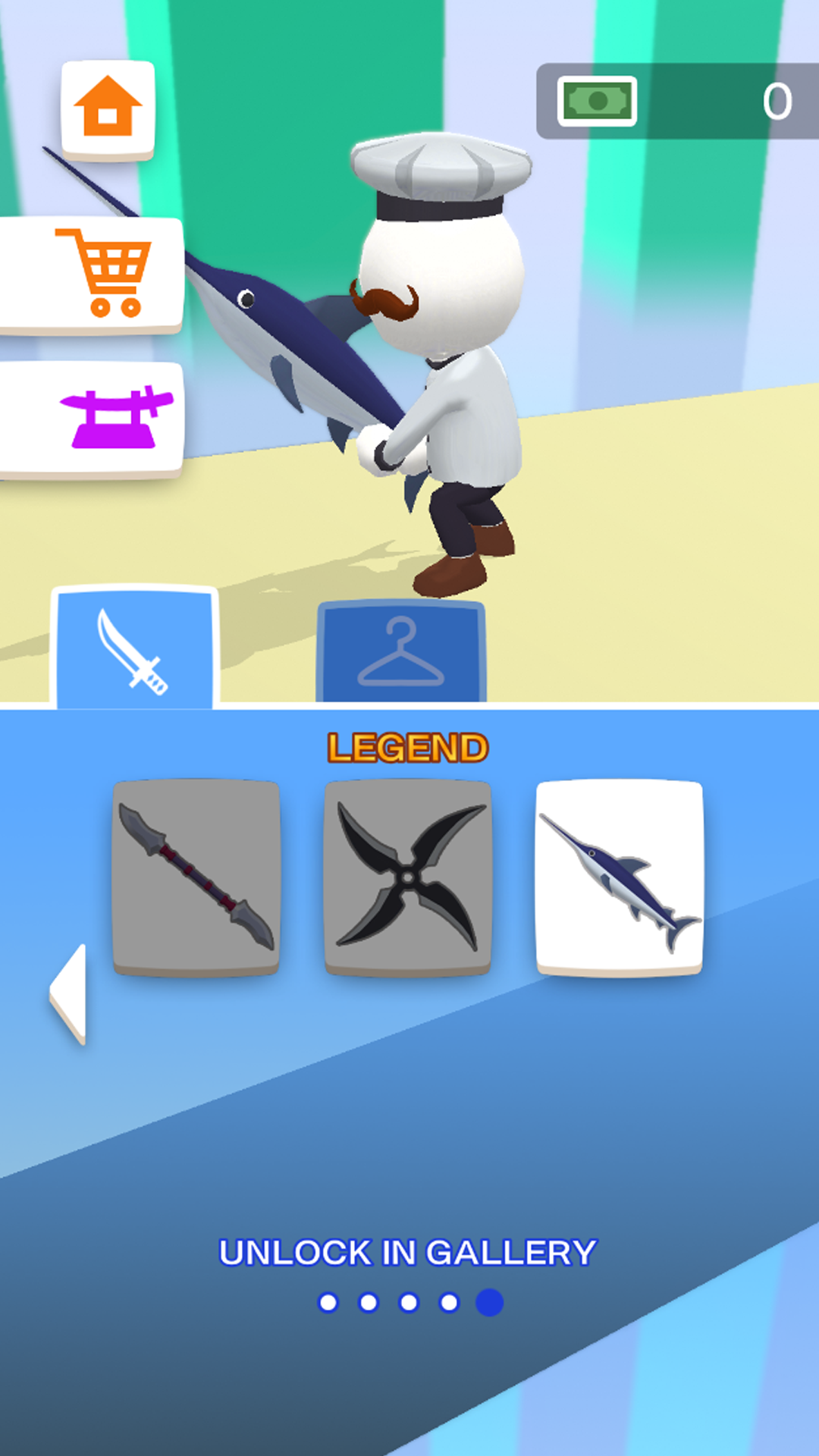Go to previous weapon page with left arrow
819x1456 pixels.
pyautogui.click(x=68, y=993)
